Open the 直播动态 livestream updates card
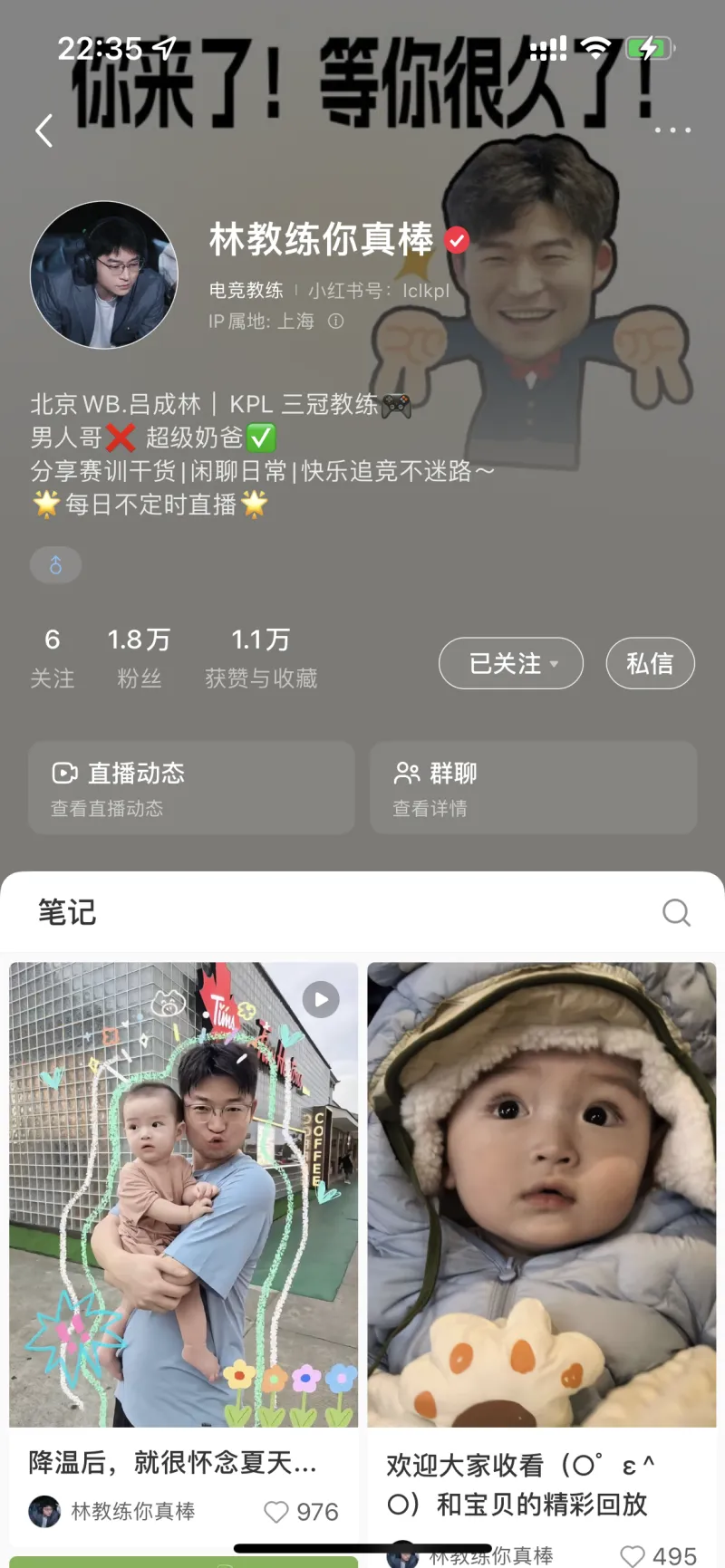Image resolution: width=725 pixels, height=1568 pixels. (x=191, y=787)
